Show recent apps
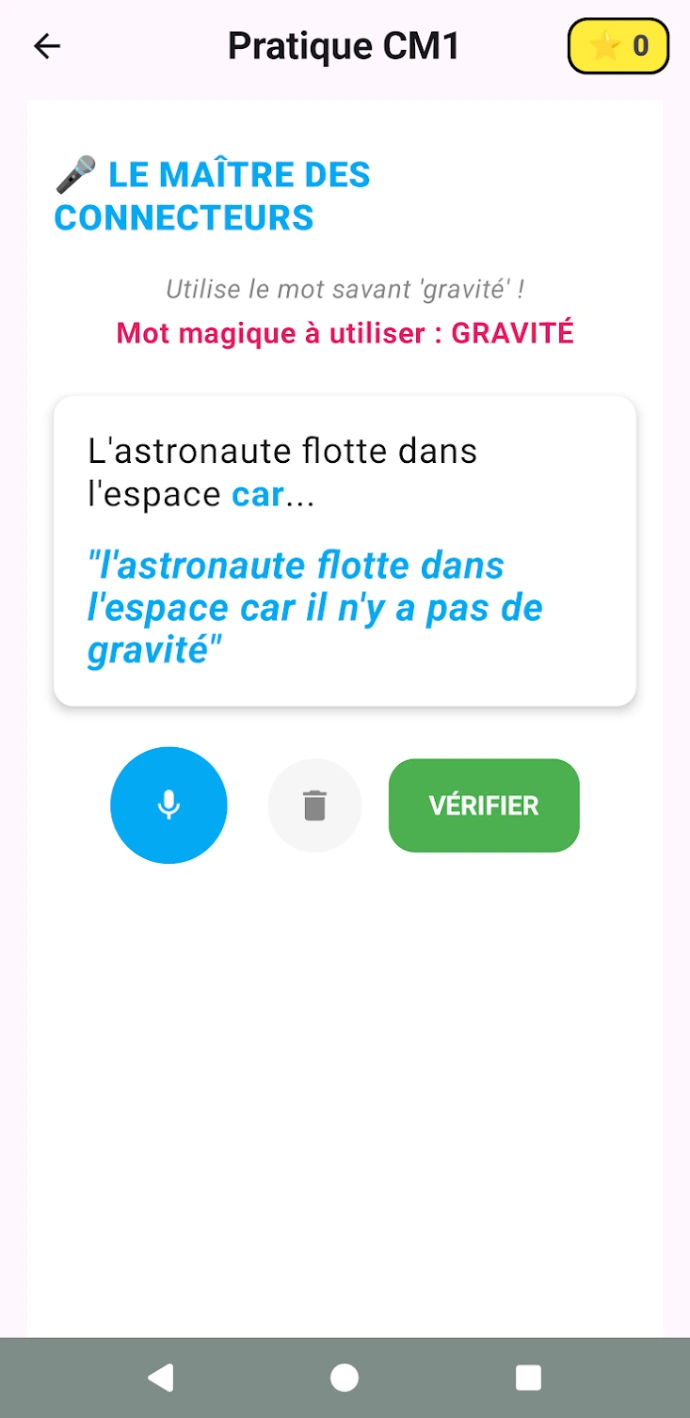690x1418 pixels. pos(528,1377)
